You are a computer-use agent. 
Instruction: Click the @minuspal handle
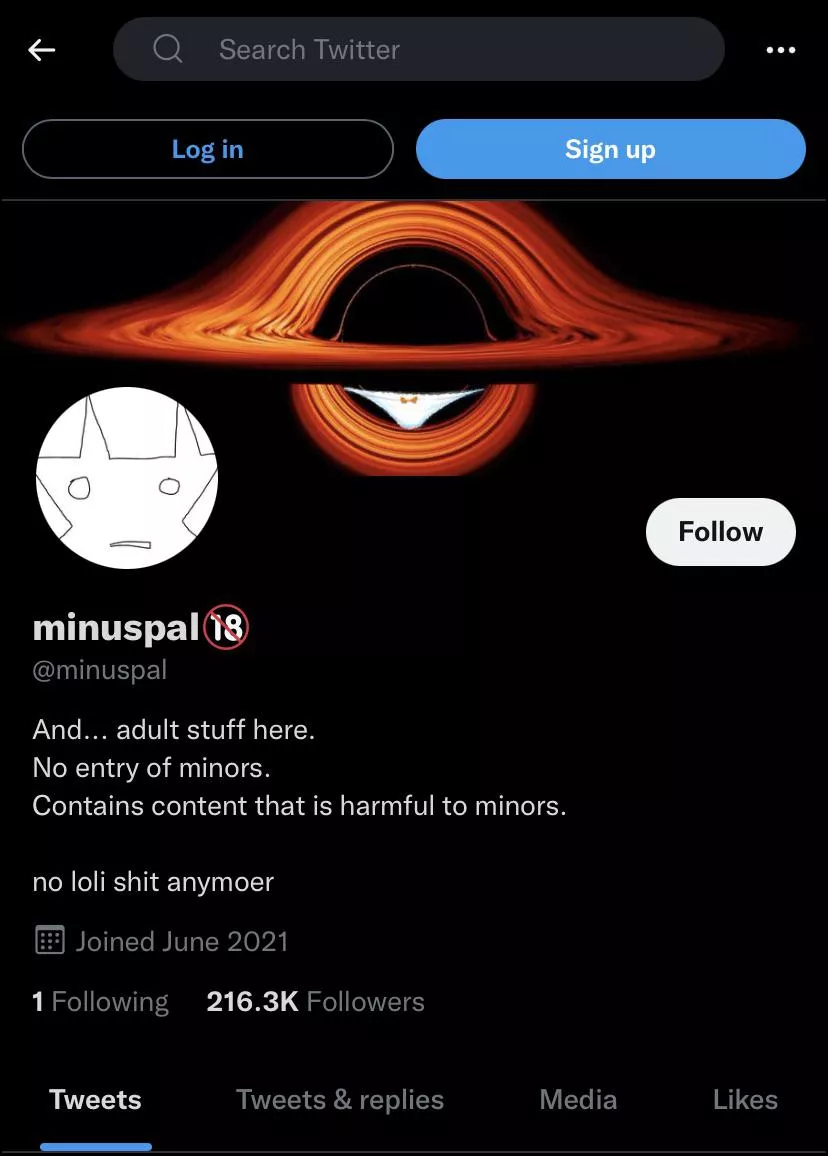point(99,669)
